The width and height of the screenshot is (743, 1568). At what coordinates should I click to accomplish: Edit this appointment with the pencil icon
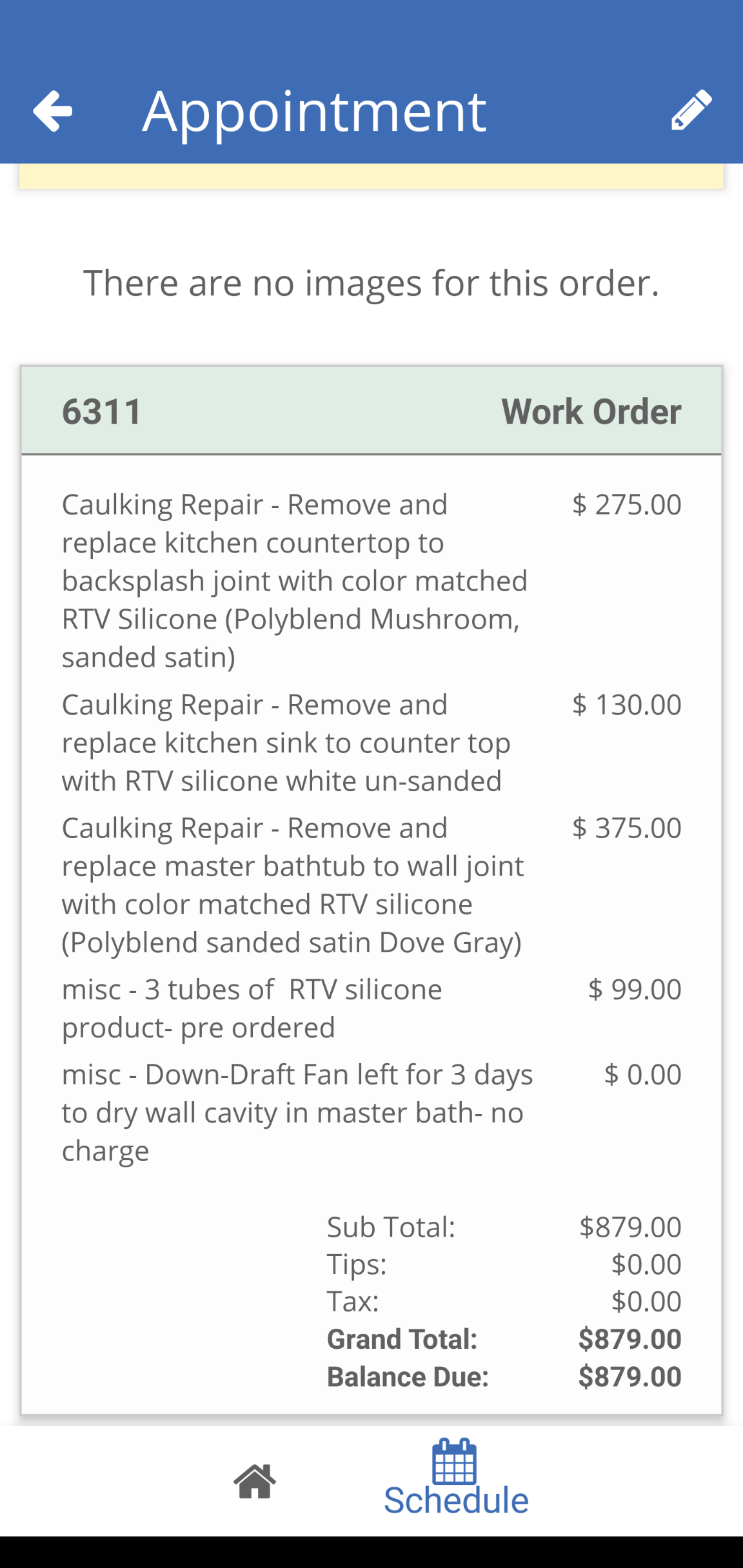691,111
